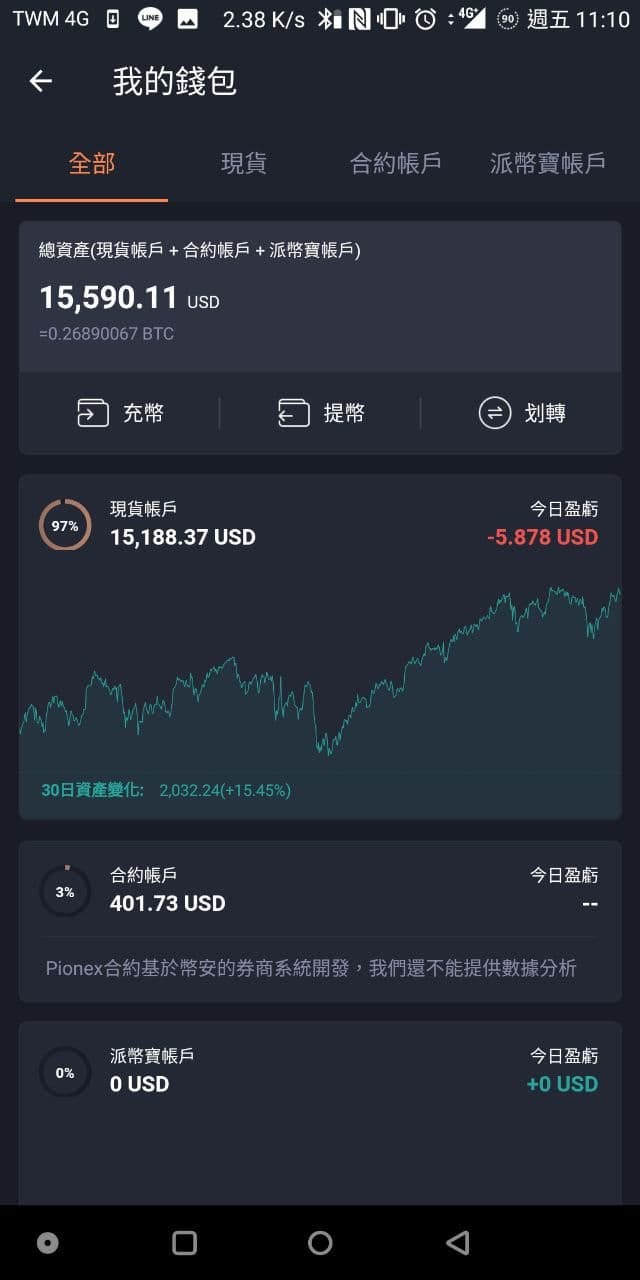This screenshot has height=1280, width=640.
Task: Switch to the 現貨 tab
Action: click(x=244, y=163)
